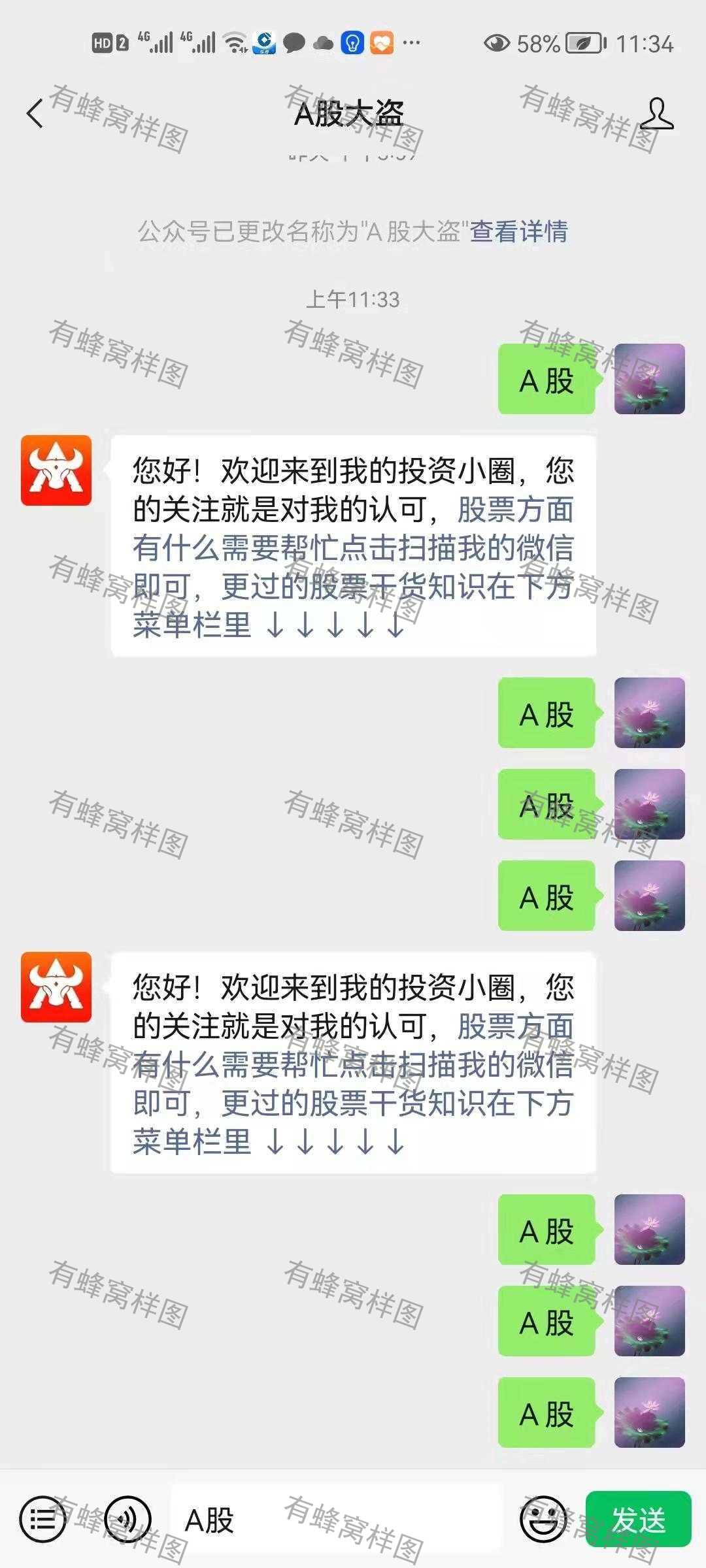The image size is (706, 1568).
Task: Open the 查看详情 link
Action: [x=519, y=231]
